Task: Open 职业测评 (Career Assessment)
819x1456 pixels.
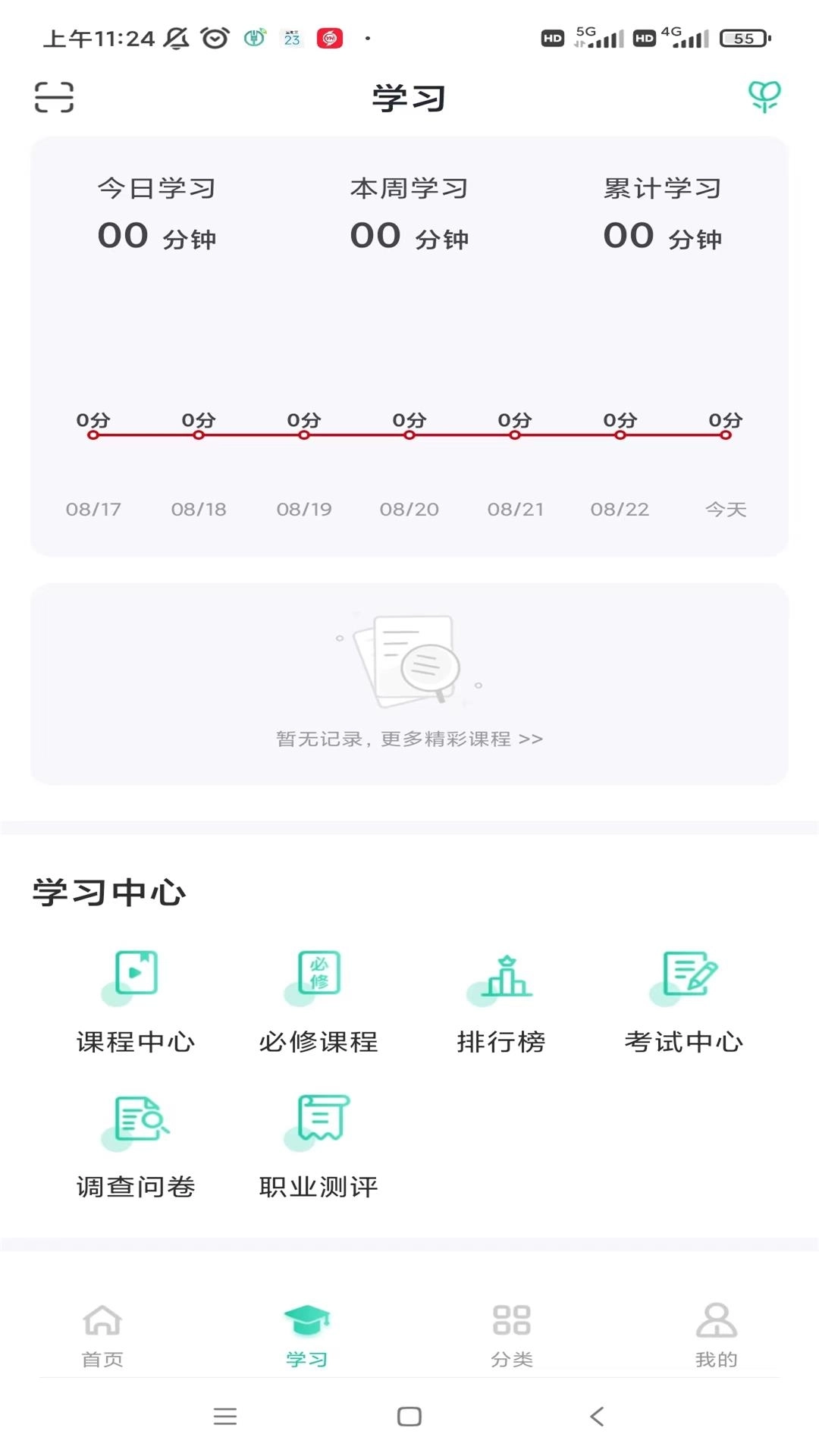Action: click(x=319, y=1141)
